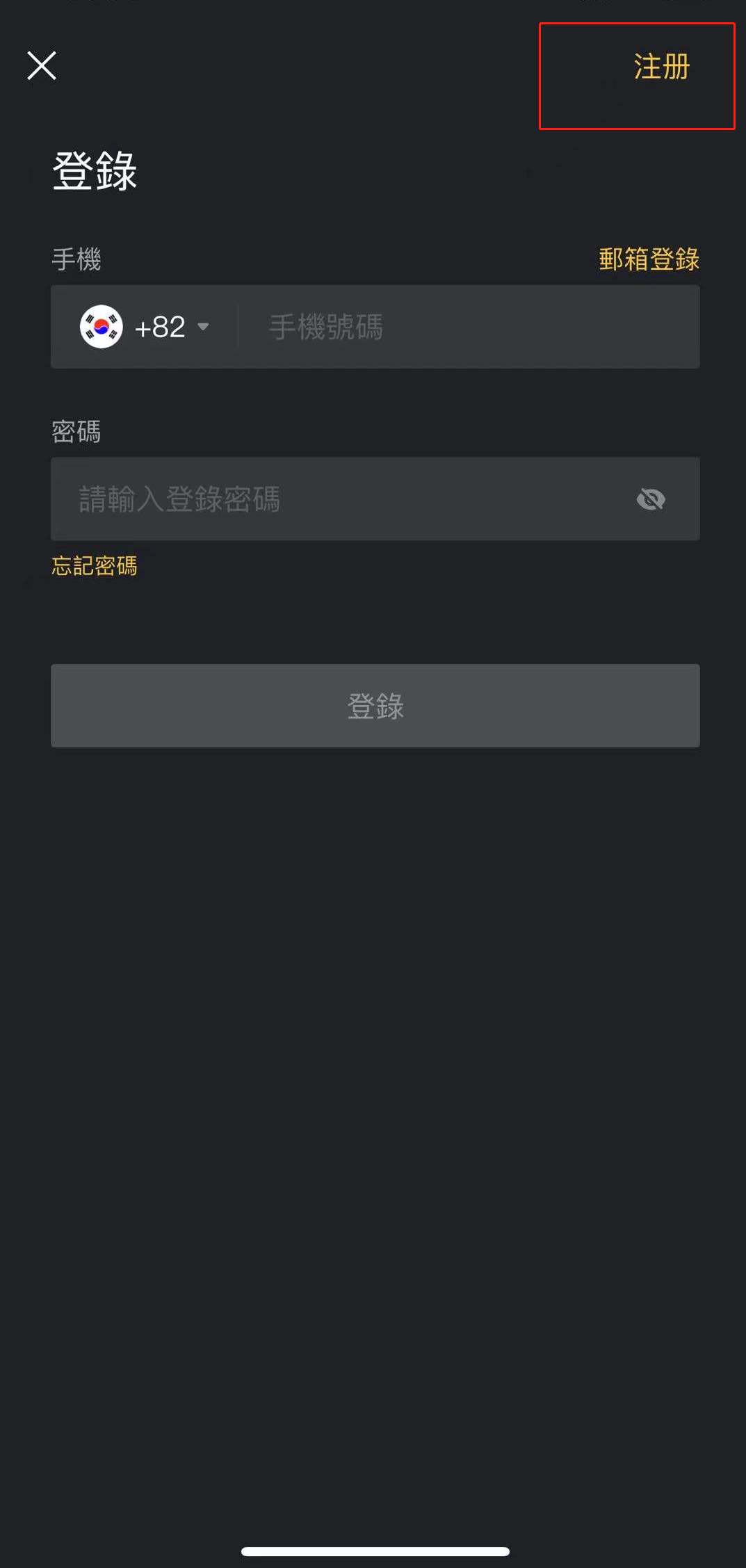
Task: Open the +82 country code picker
Action: 145,327
